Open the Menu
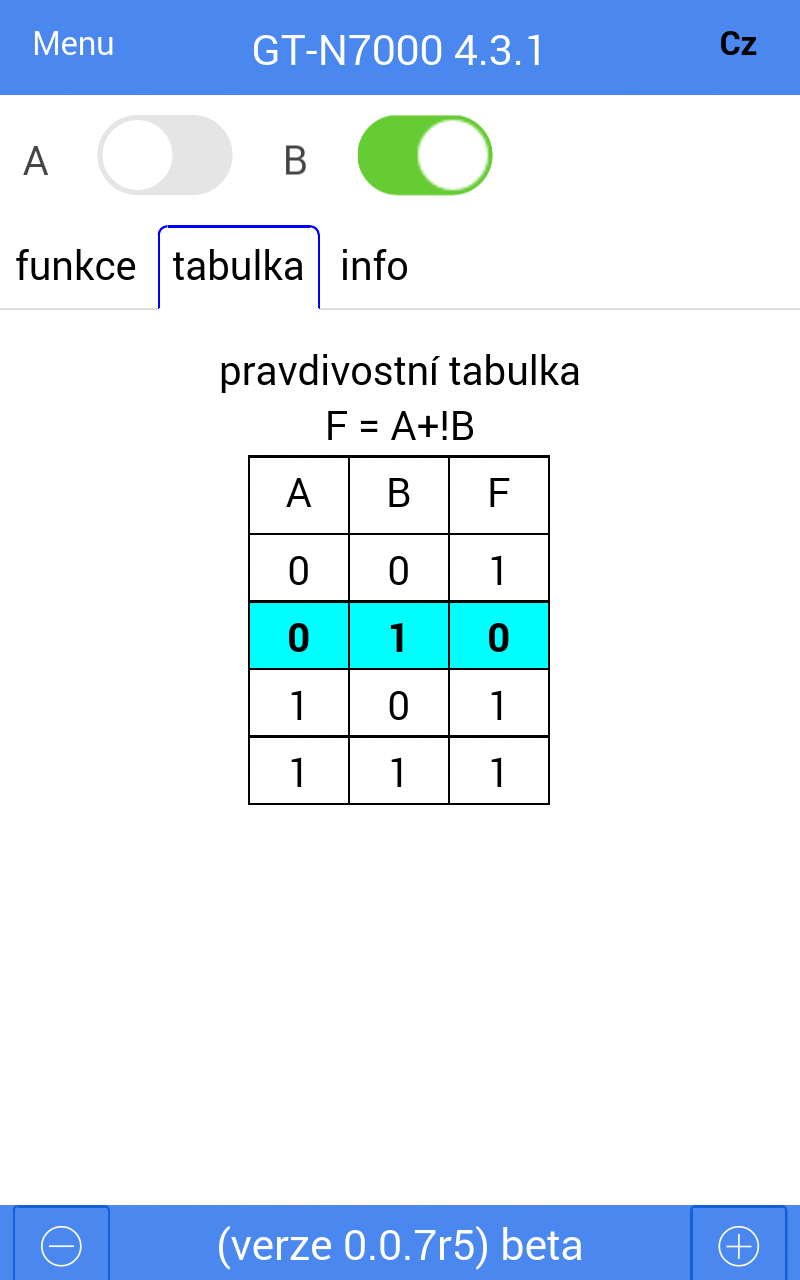Image resolution: width=800 pixels, height=1280 pixels. point(73,44)
